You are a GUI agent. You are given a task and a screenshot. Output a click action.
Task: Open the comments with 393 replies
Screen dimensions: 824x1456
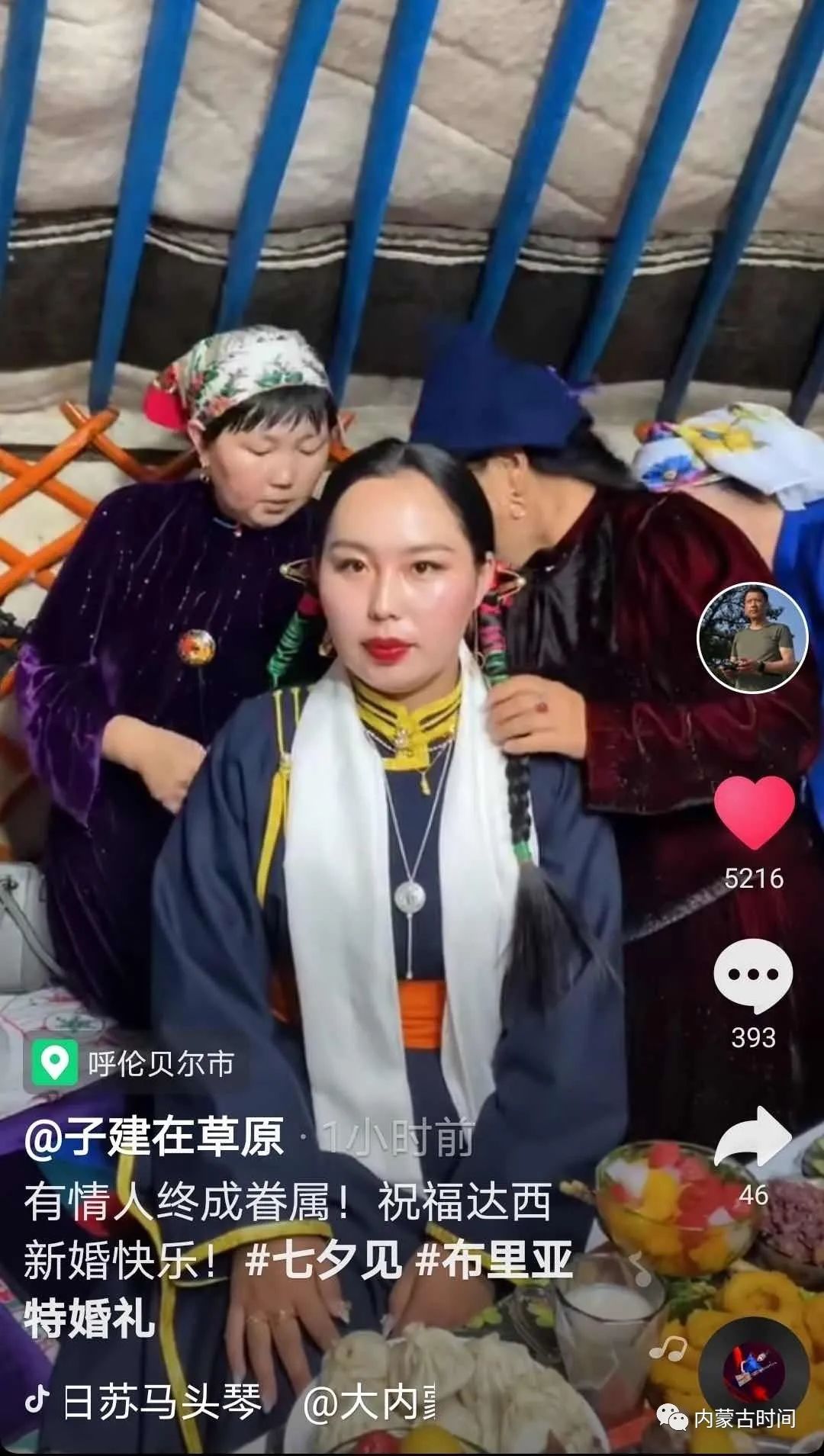pos(752,975)
